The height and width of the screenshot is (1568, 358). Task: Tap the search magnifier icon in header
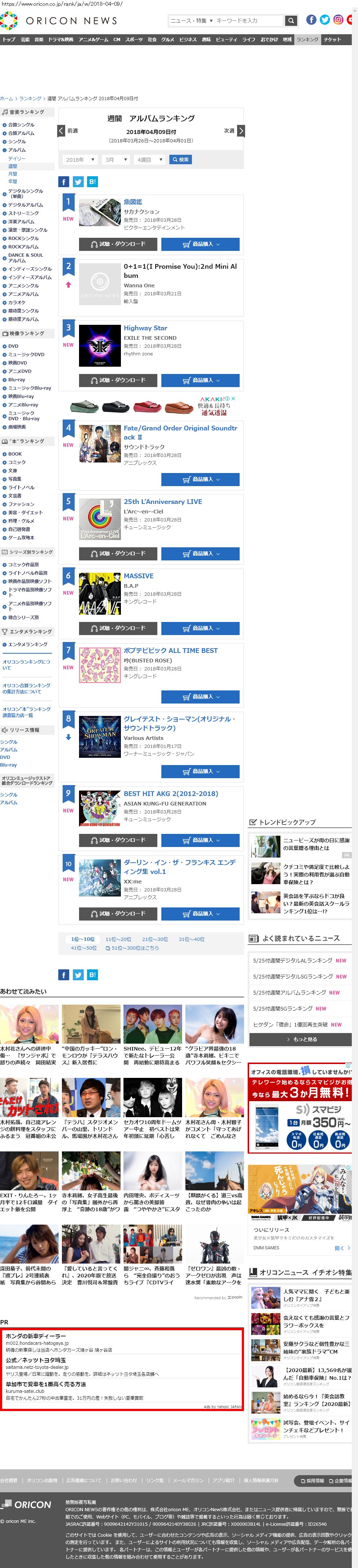291,21
